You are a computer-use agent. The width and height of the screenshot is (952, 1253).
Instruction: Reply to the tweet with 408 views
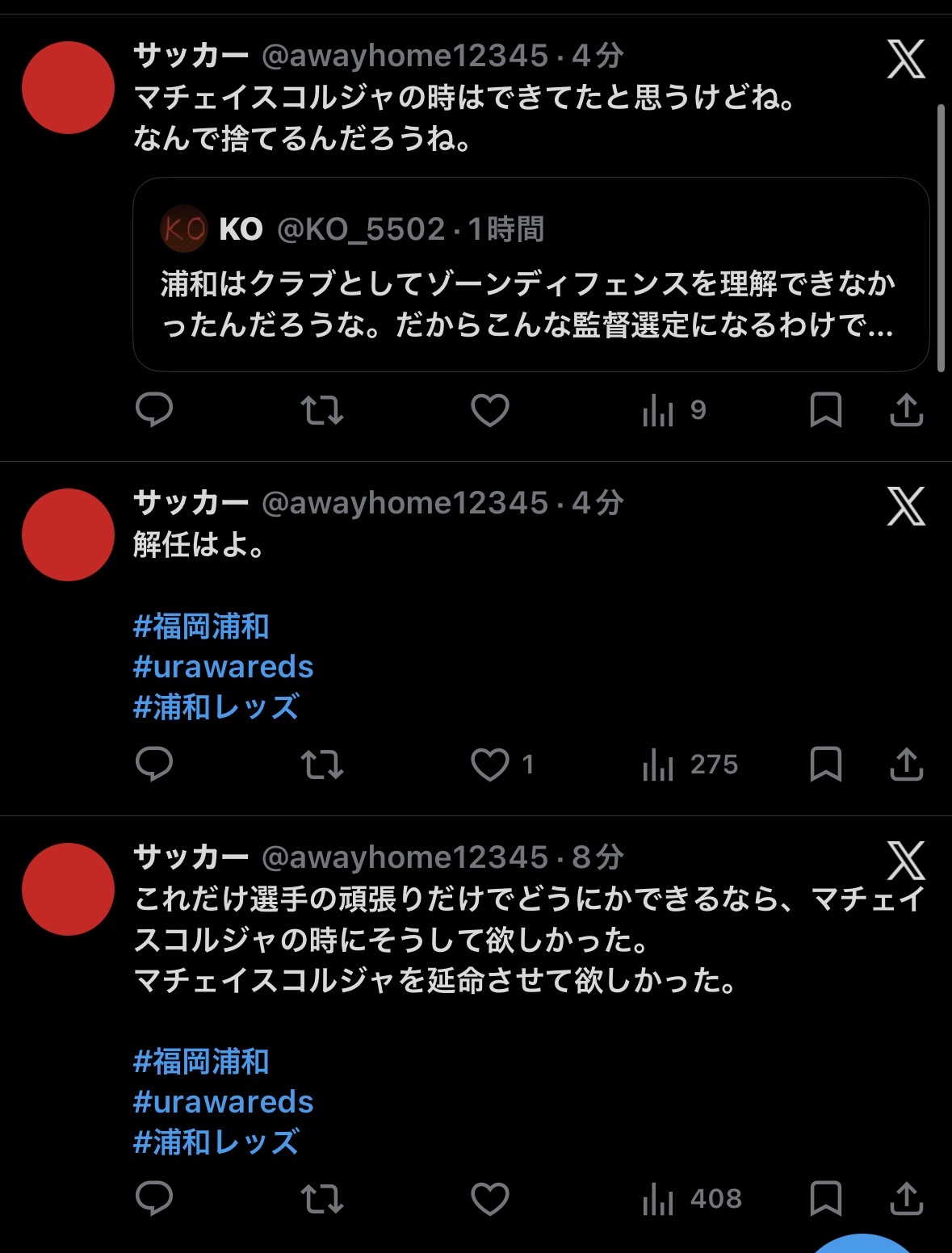click(x=153, y=1199)
